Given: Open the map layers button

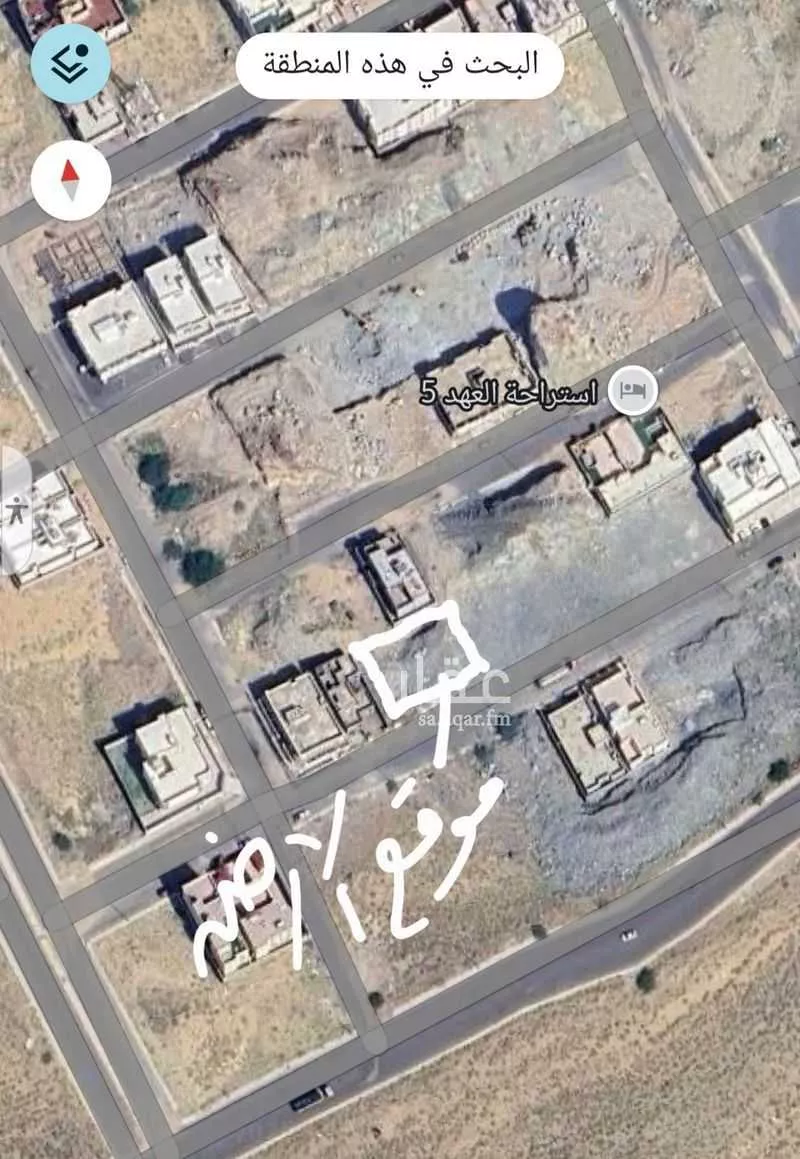Looking at the screenshot, I should tap(70, 63).
